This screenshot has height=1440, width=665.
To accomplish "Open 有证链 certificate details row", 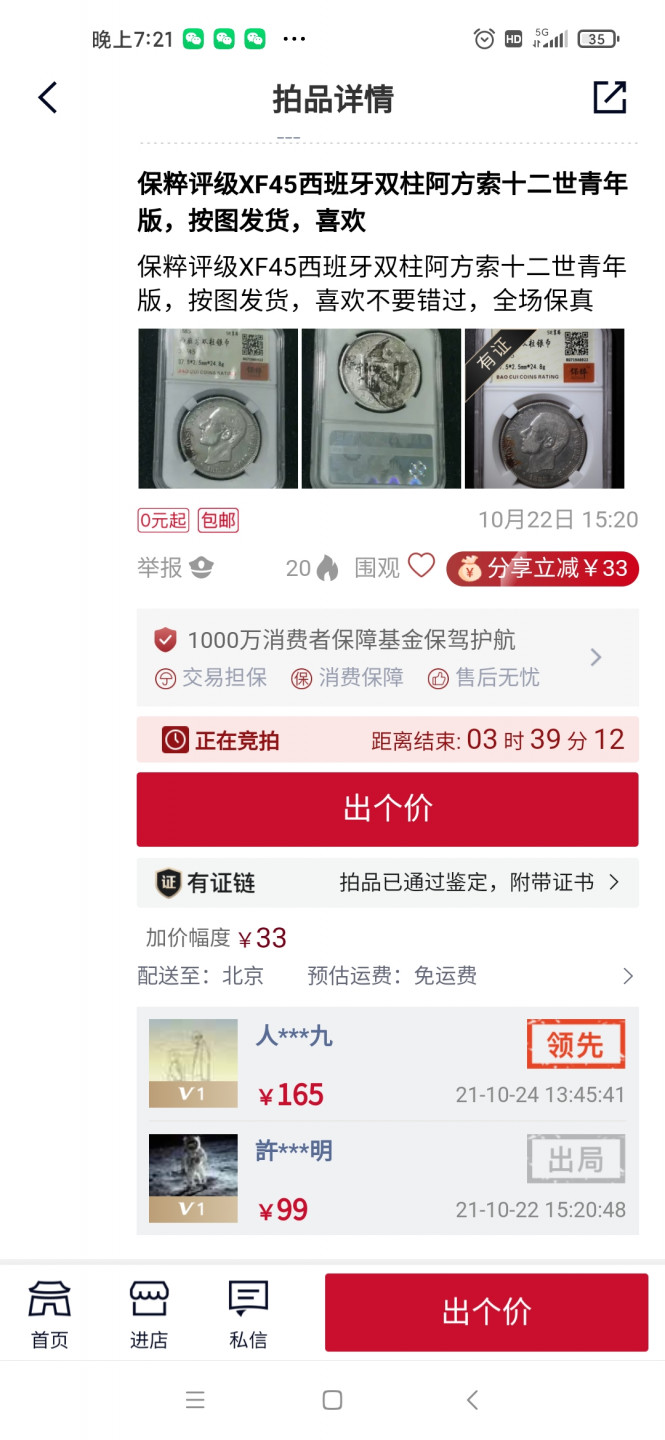I will pyautogui.click(x=387, y=883).
